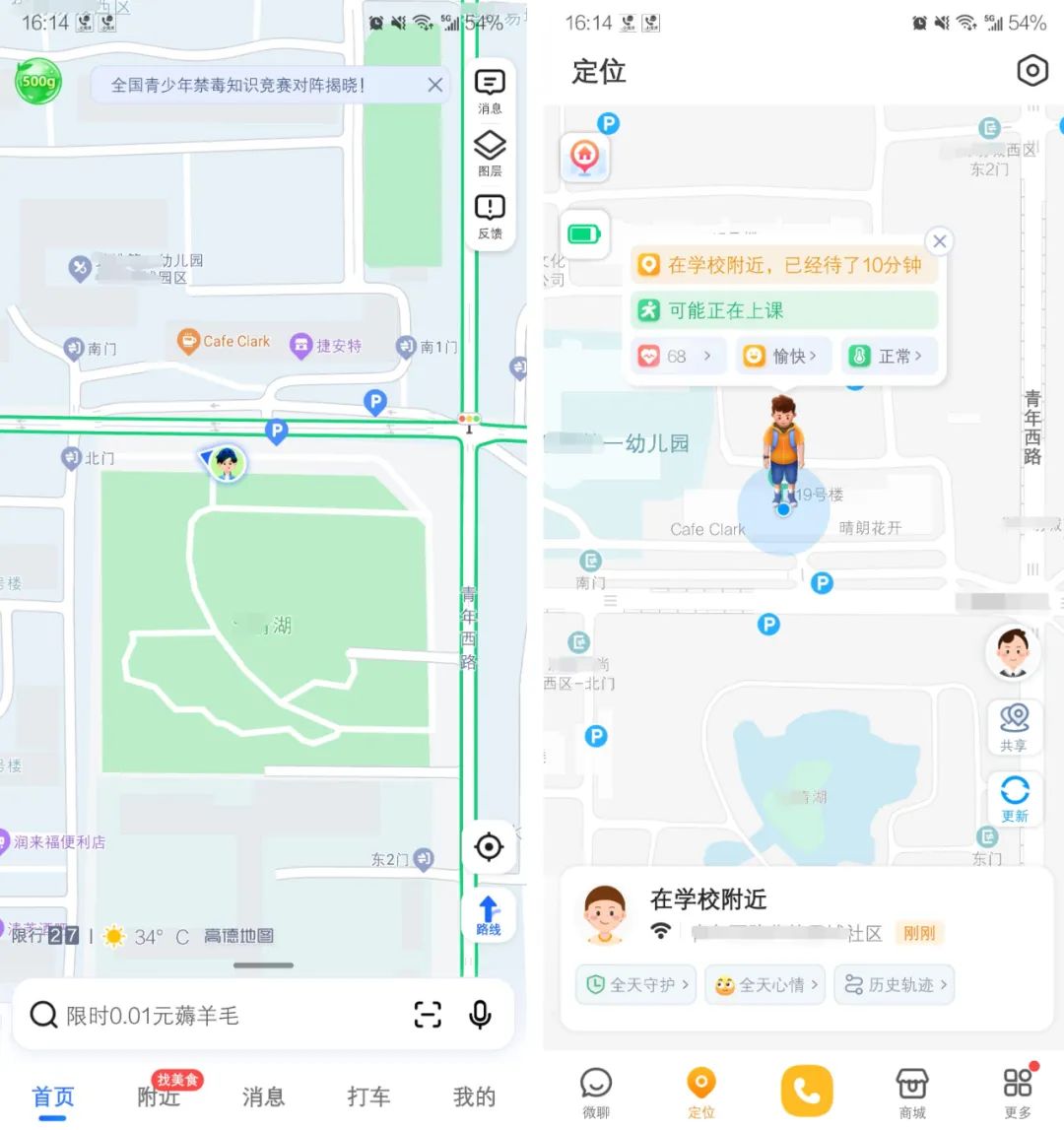
Task: Recenter map with the locate target button
Action: coord(489,847)
